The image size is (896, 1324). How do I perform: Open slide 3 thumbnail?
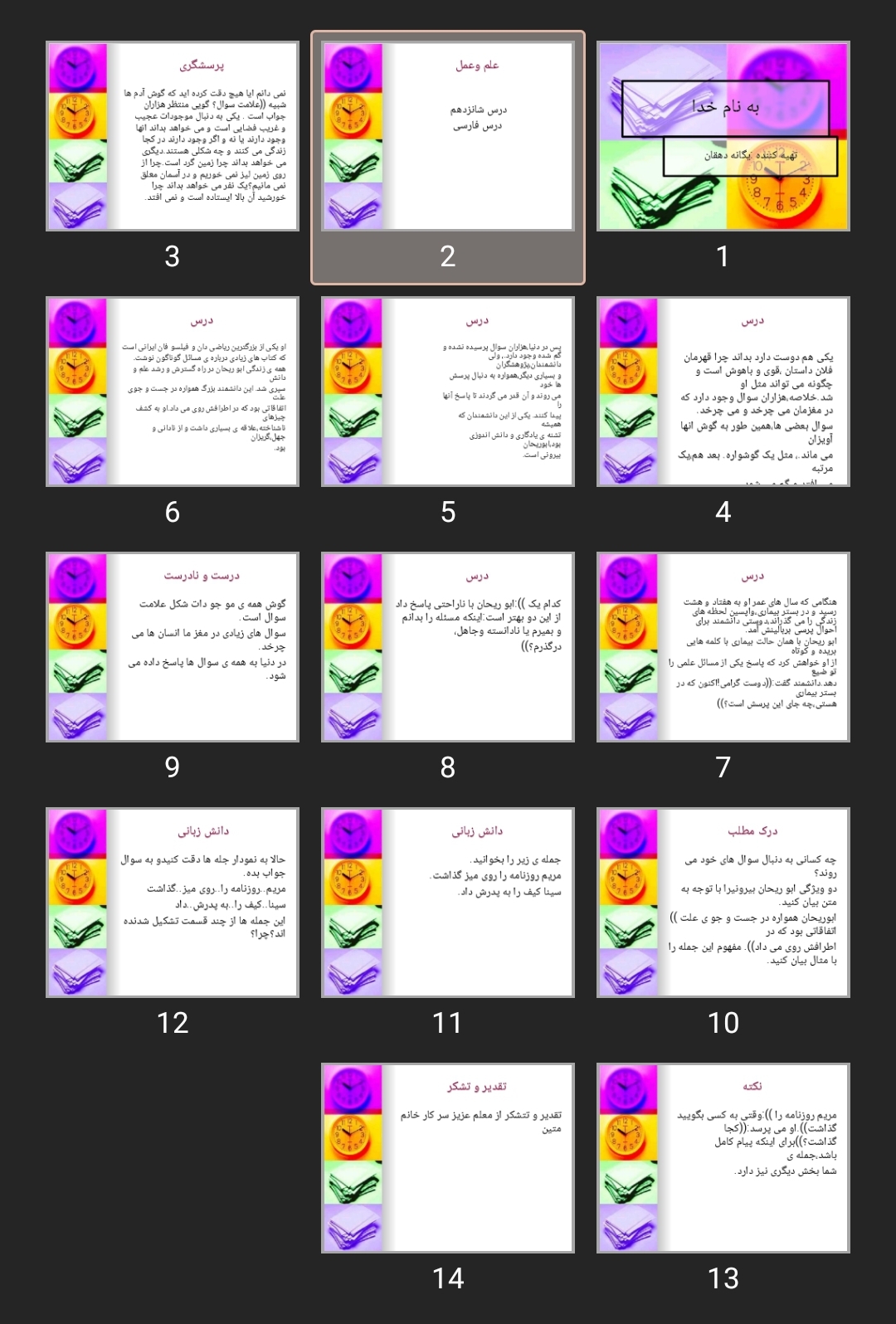pyautogui.click(x=173, y=136)
